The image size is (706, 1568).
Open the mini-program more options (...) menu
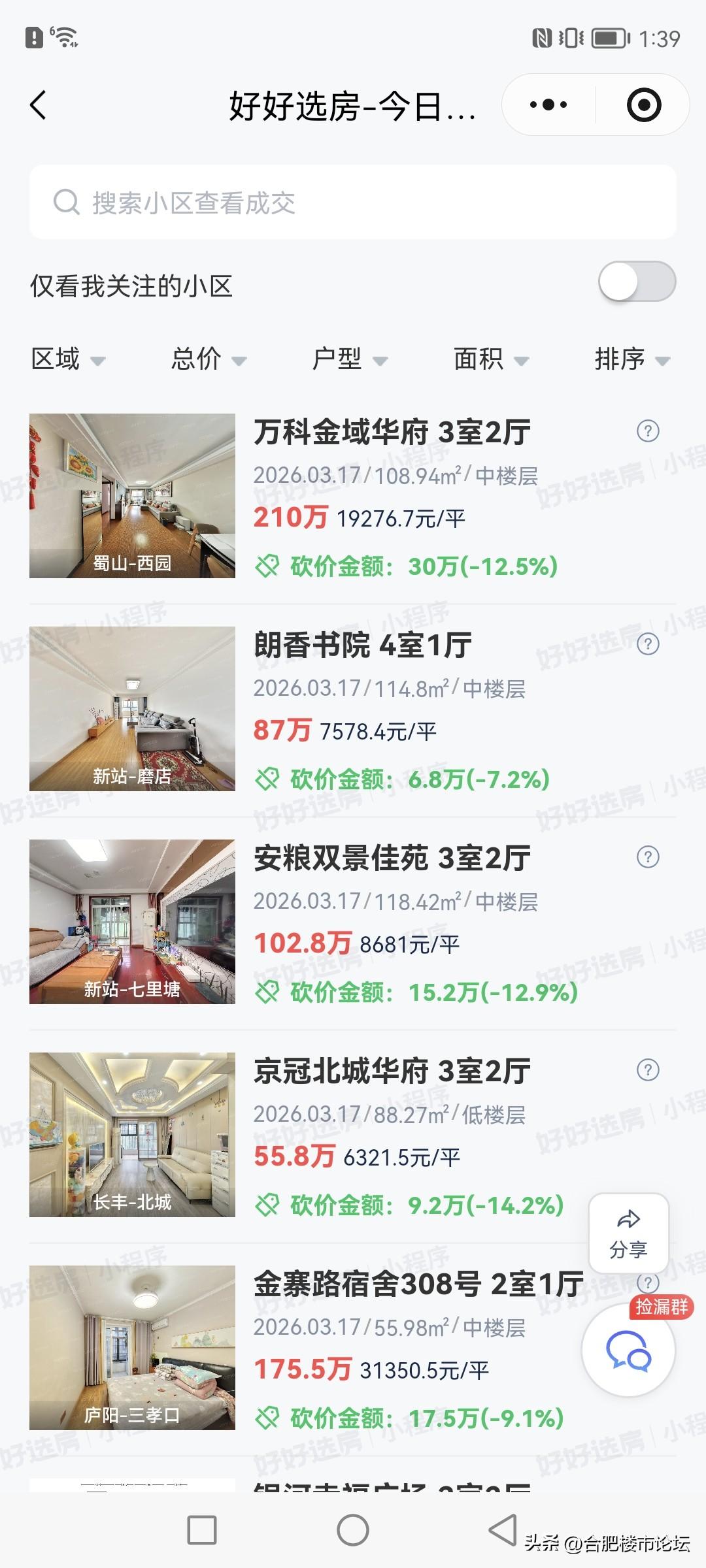coord(550,105)
